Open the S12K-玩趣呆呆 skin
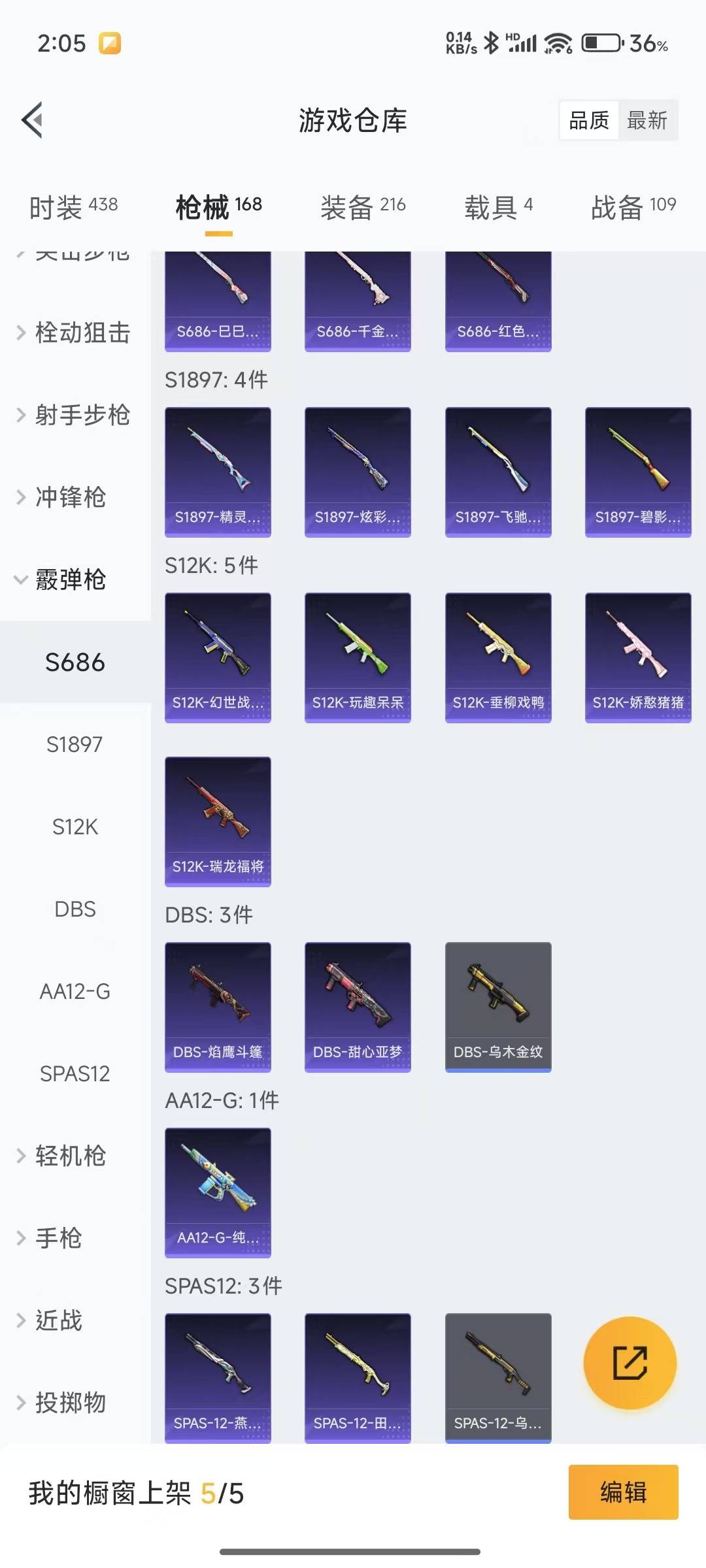The image size is (706, 1568). 358,657
